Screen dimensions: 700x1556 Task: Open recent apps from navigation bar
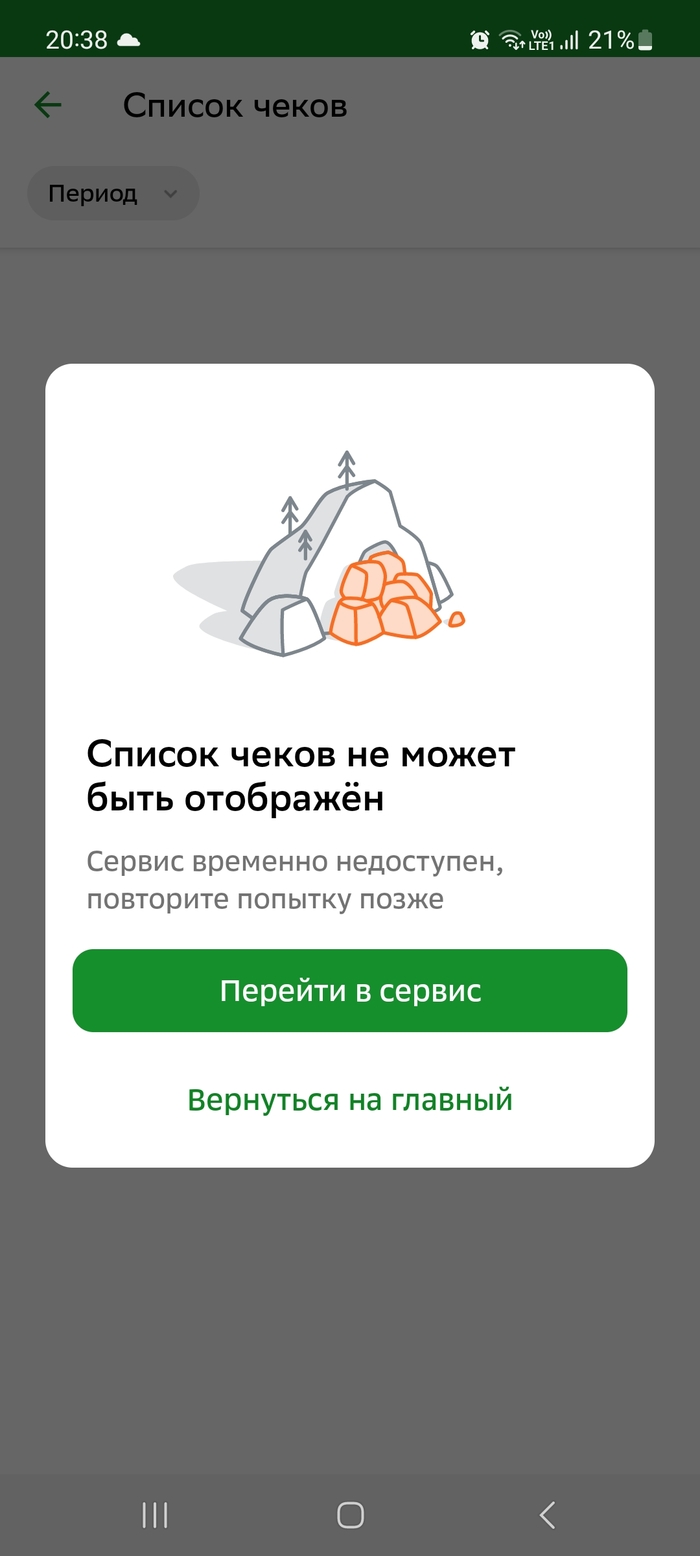[x=155, y=1515]
